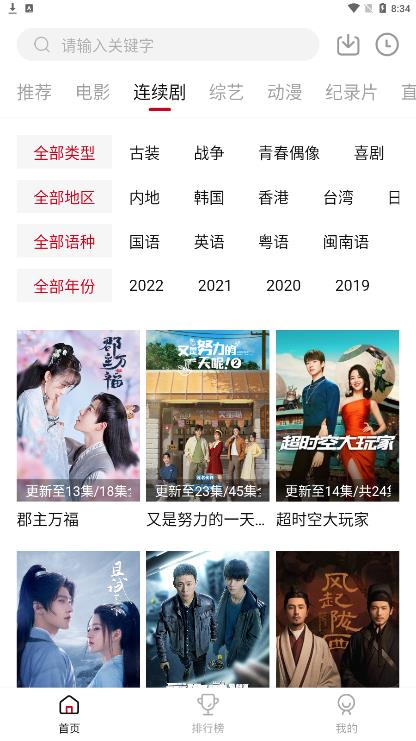
Task: Open the 风起陇西 poster
Action: 338,619
